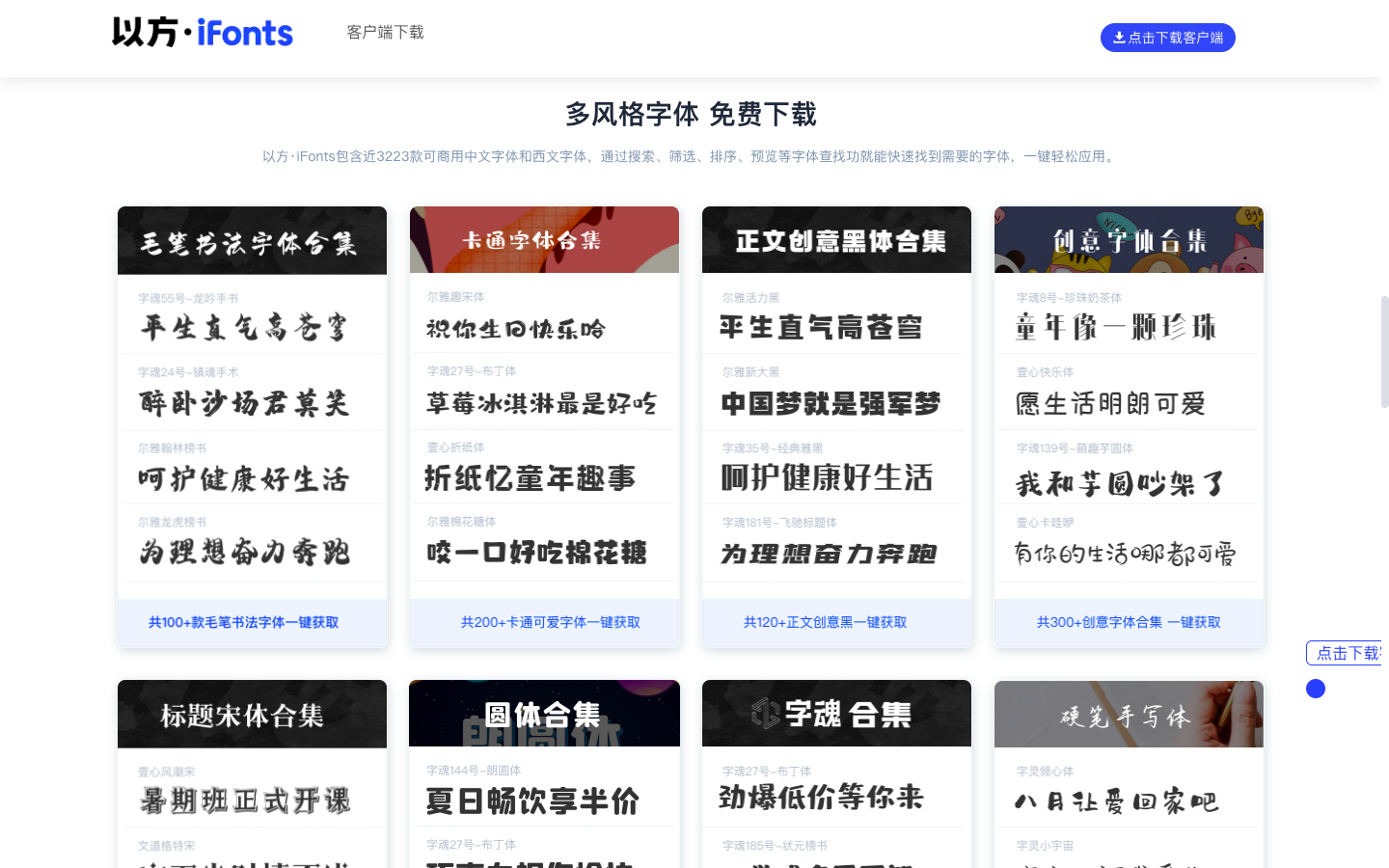The width and height of the screenshot is (1389, 868).
Task: Get 共100+款毛笔书法字体一键获取
Action: coord(243,623)
